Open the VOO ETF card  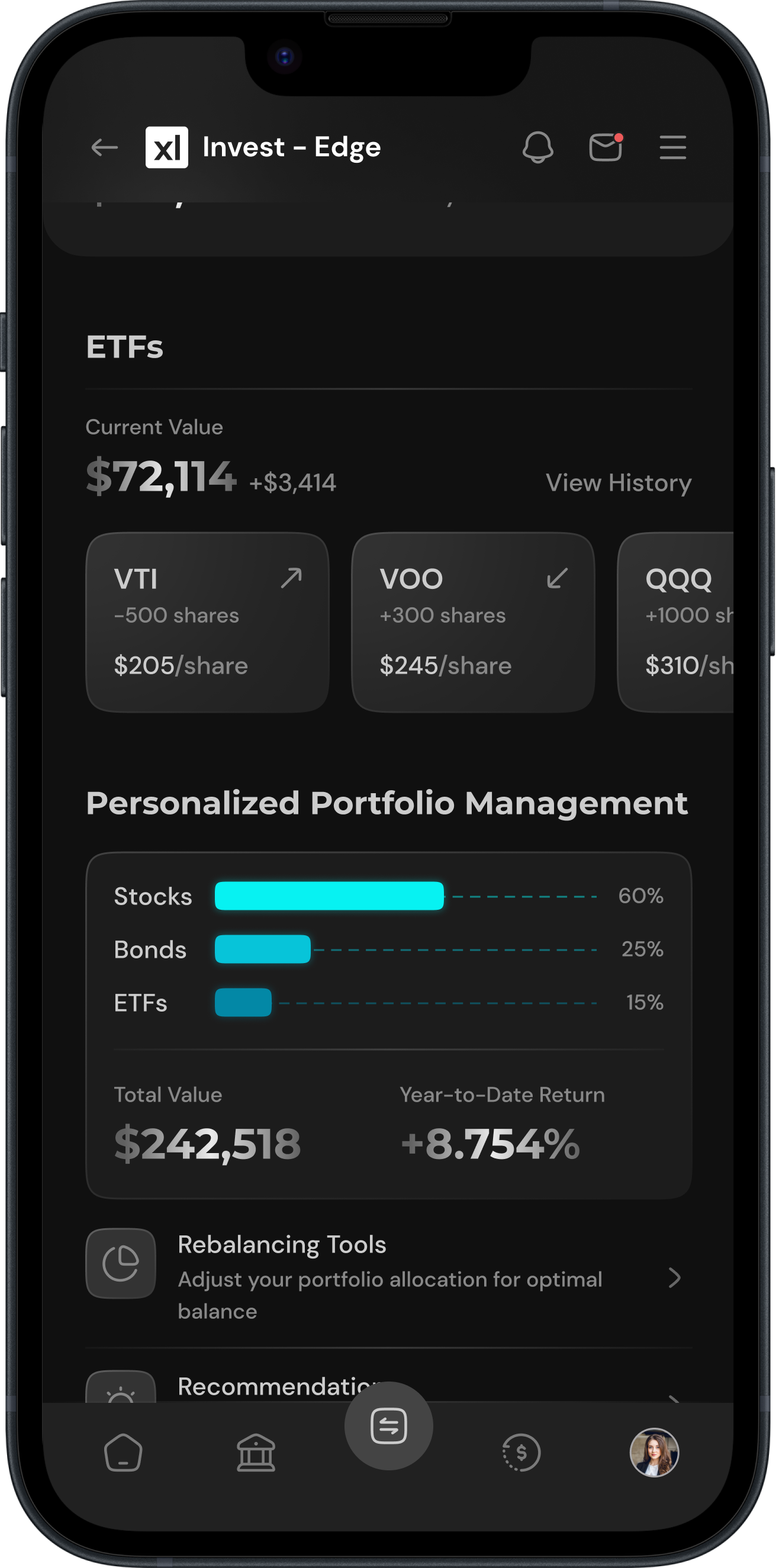tap(473, 622)
